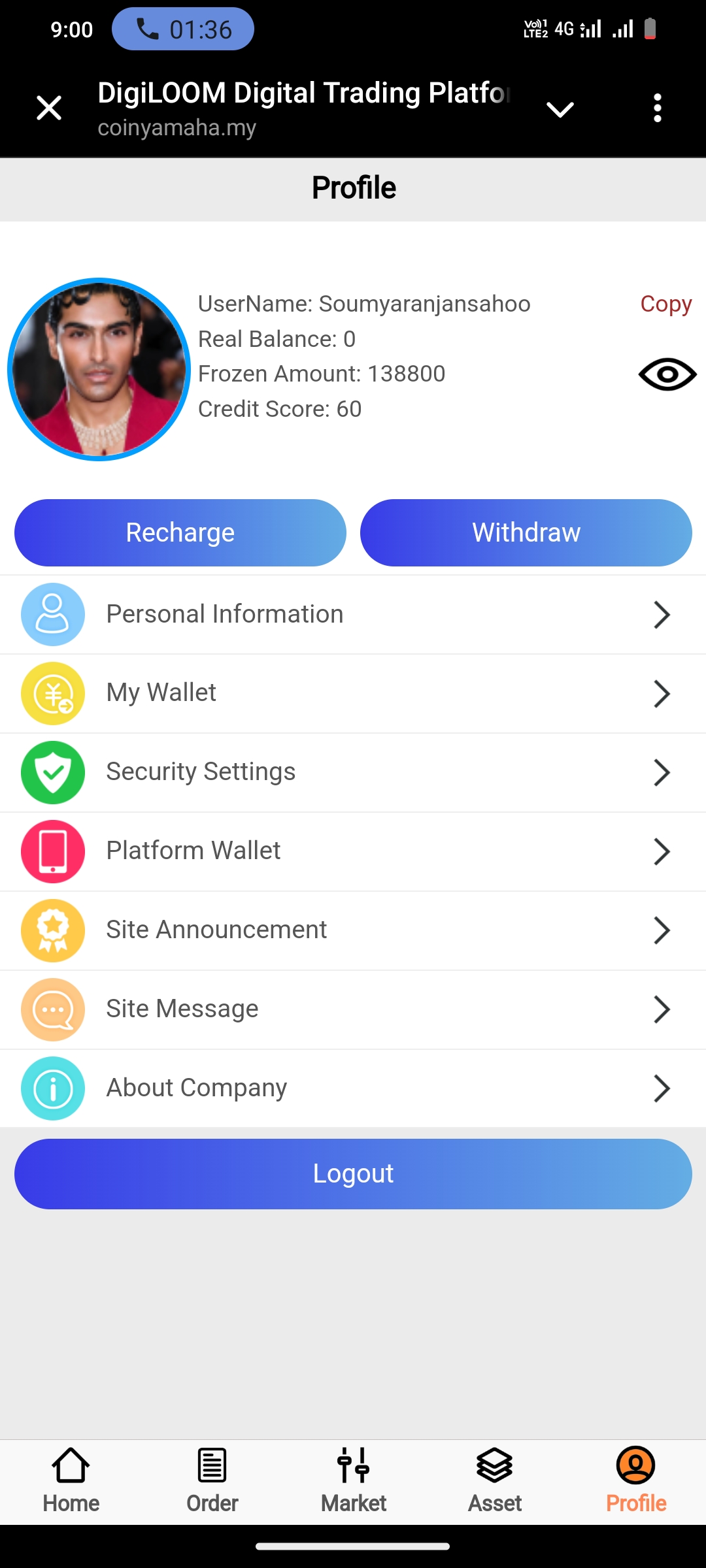
Task: Tap the Recharge button
Action: coord(180,532)
